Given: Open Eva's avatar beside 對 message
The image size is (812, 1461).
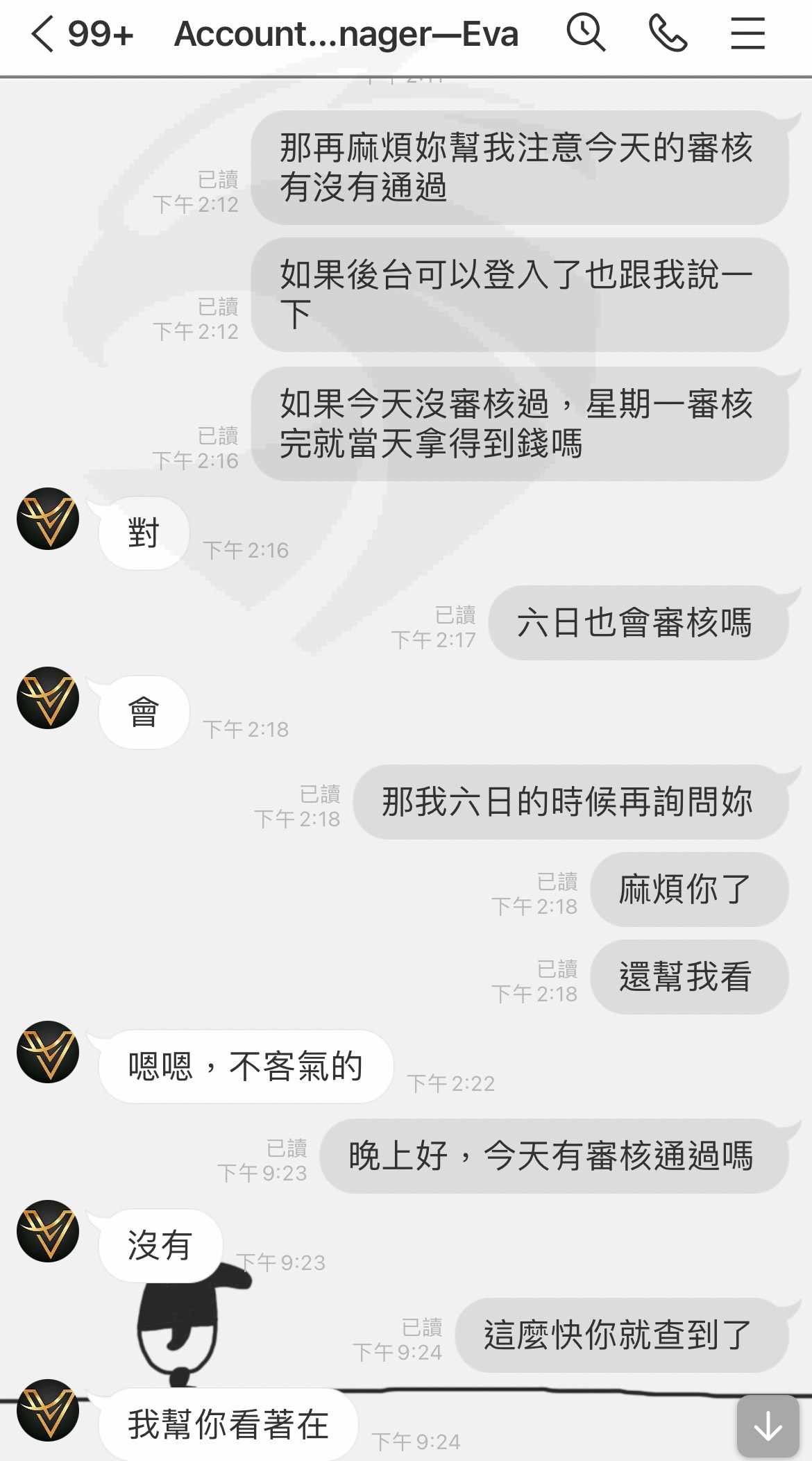Looking at the screenshot, I should pos(48,519).
